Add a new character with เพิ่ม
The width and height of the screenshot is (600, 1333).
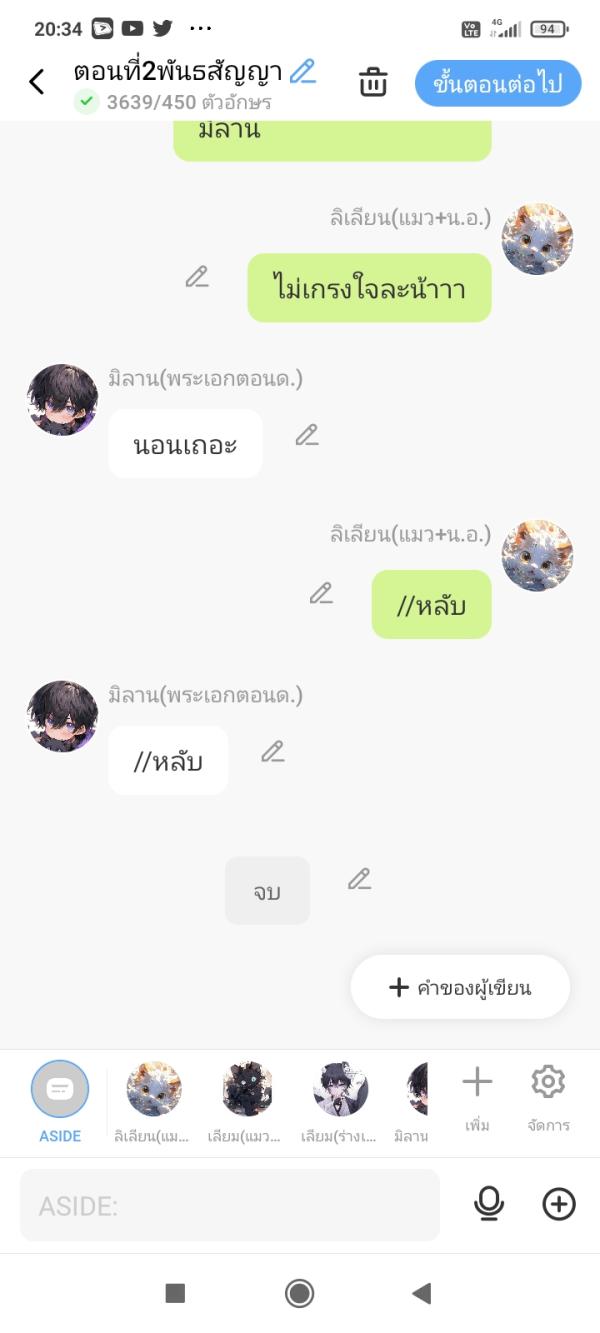[477, 1096]
